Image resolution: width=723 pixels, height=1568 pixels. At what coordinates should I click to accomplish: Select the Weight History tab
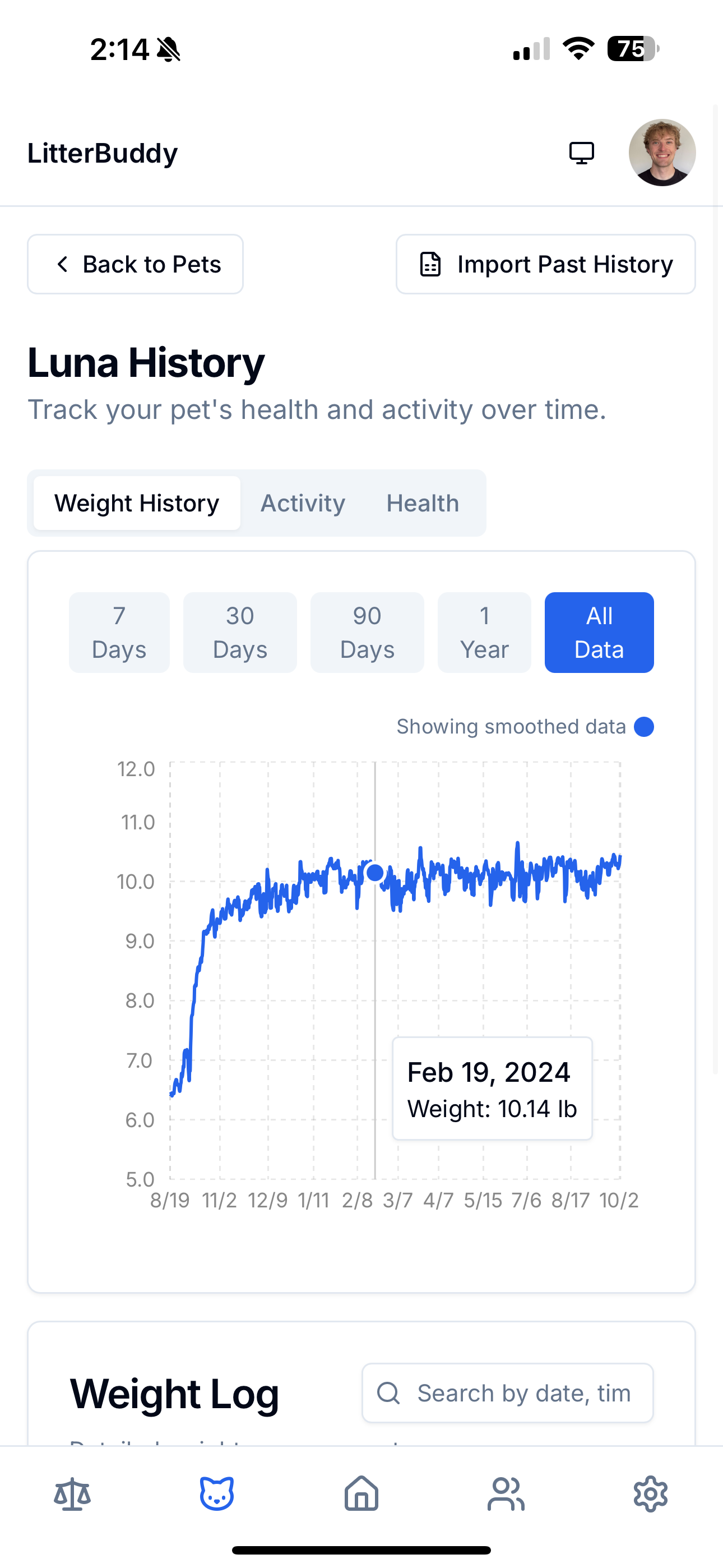coord(136,503)
